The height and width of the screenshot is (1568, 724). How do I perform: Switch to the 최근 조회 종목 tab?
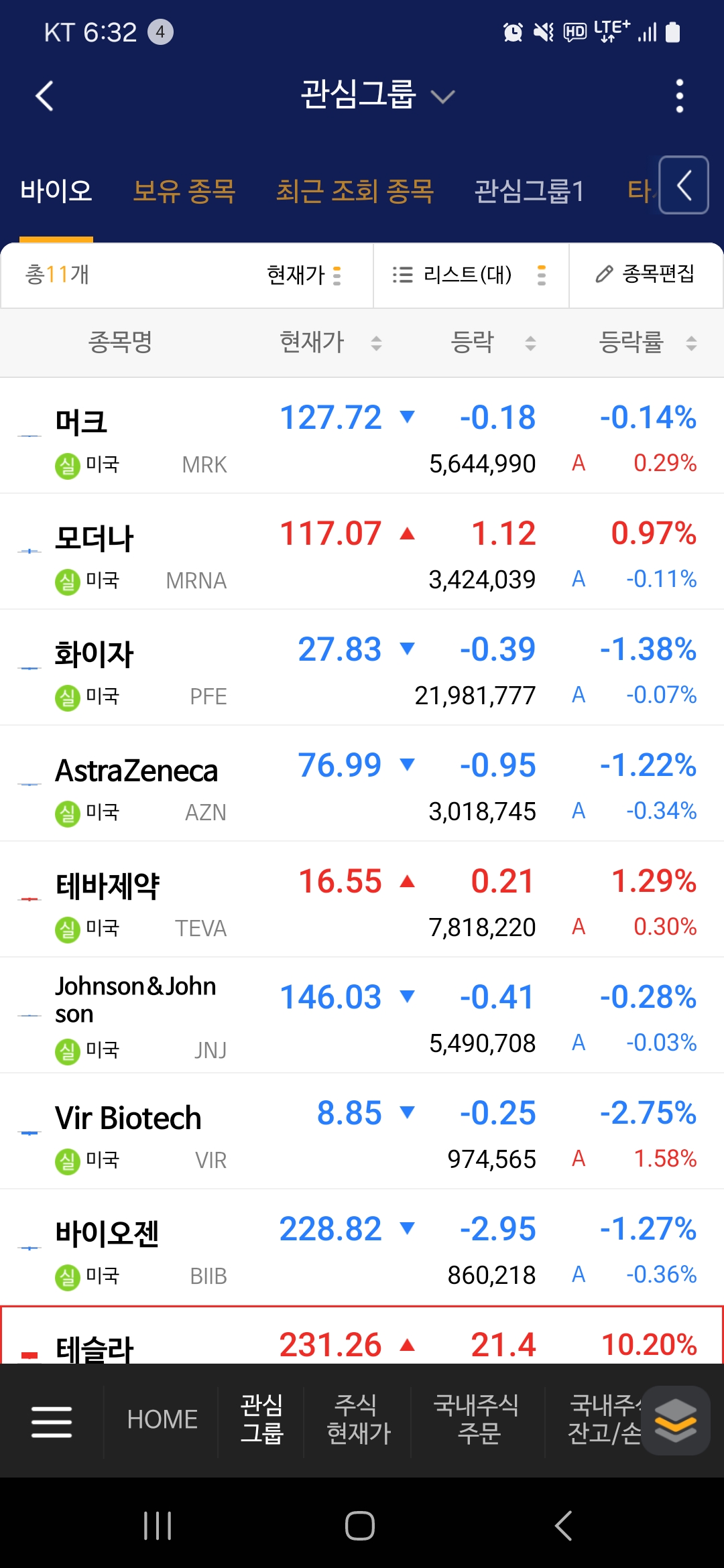point(355,192)
